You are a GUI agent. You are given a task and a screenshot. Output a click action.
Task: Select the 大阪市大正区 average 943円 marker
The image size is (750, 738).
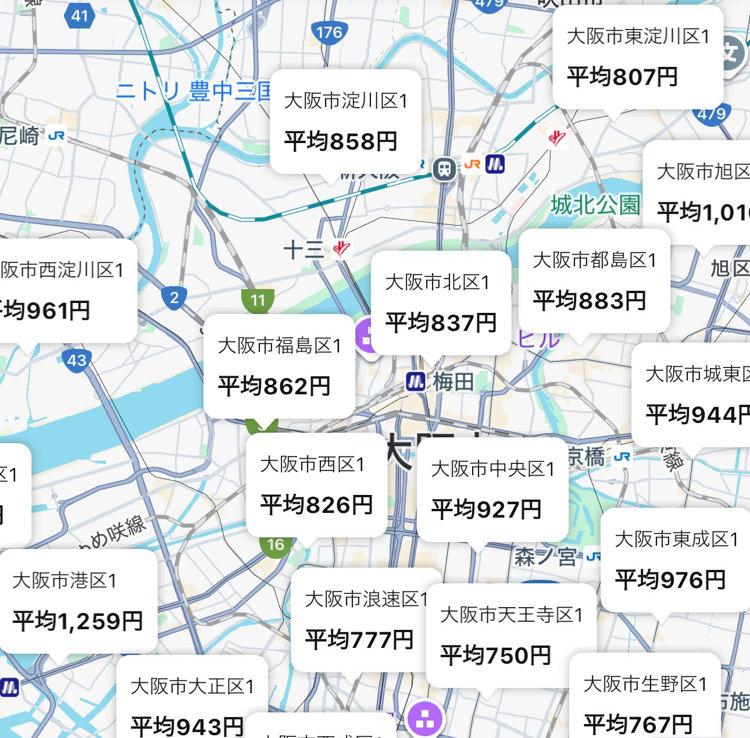tap(192, 697)
